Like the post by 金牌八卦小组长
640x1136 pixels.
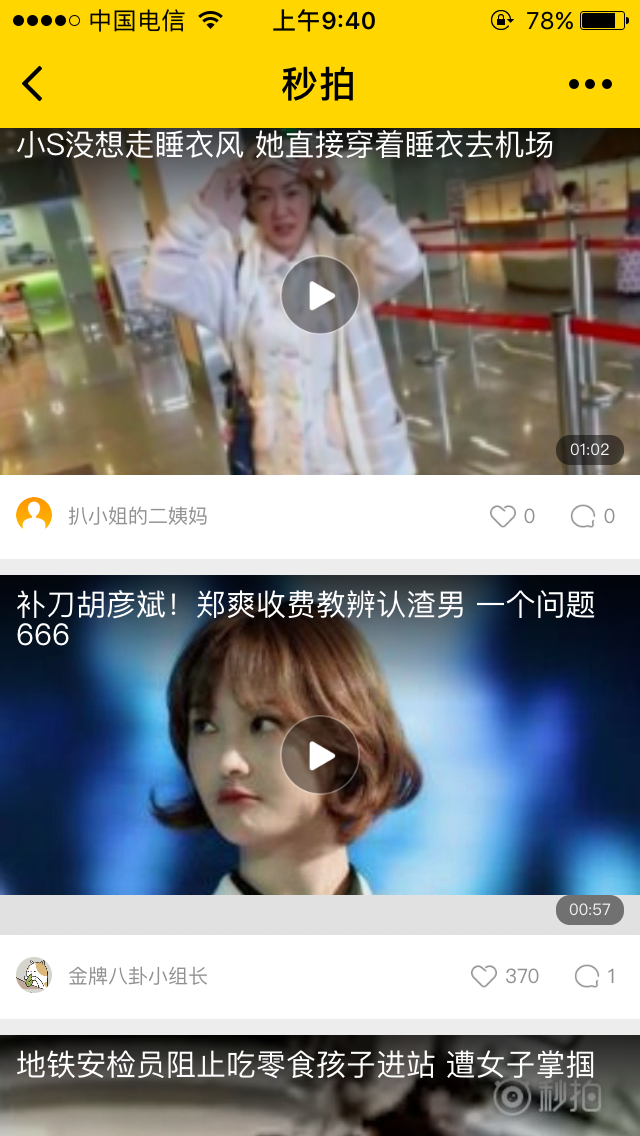point(485,976)
